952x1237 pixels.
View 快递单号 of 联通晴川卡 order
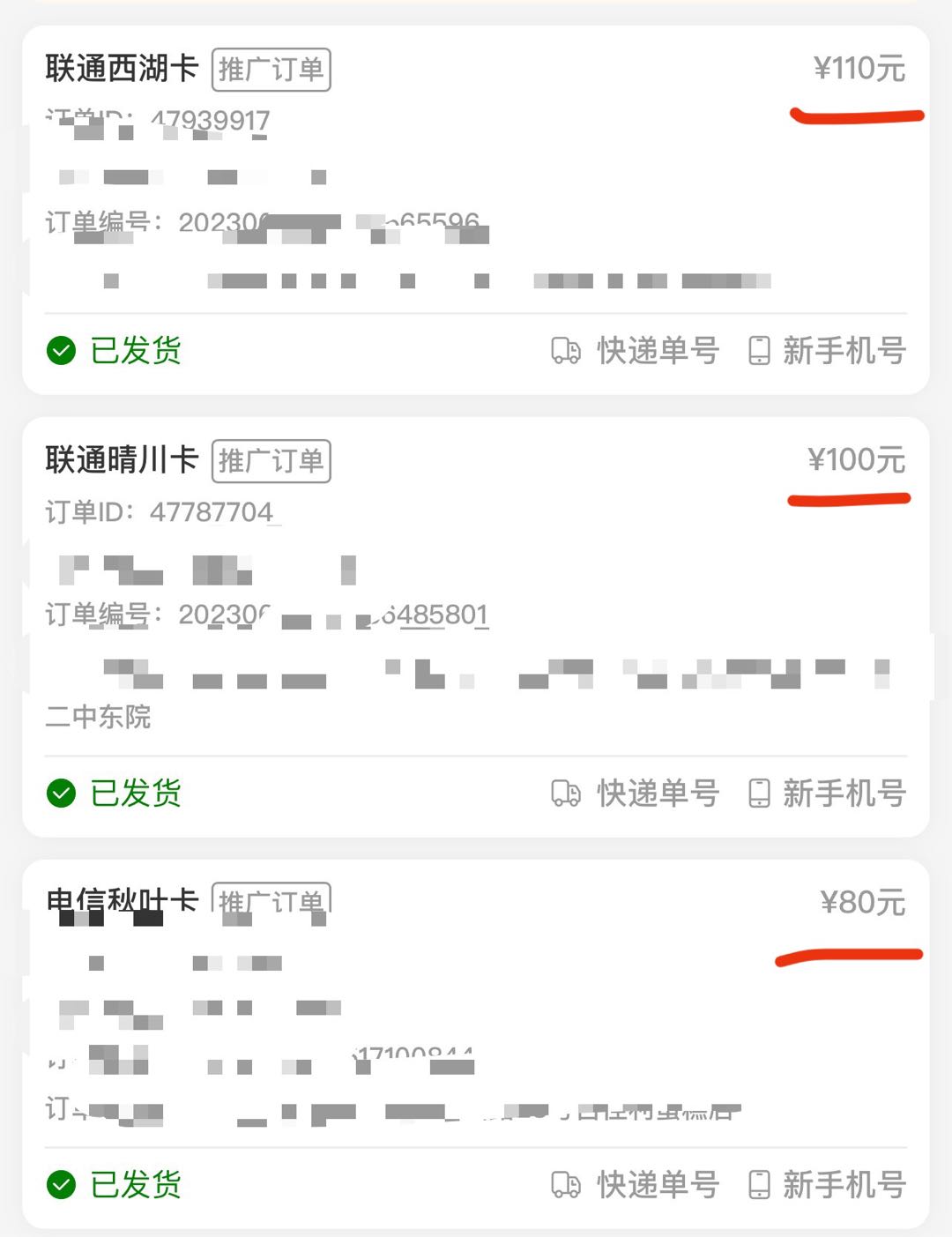click(x=636, y=794)
